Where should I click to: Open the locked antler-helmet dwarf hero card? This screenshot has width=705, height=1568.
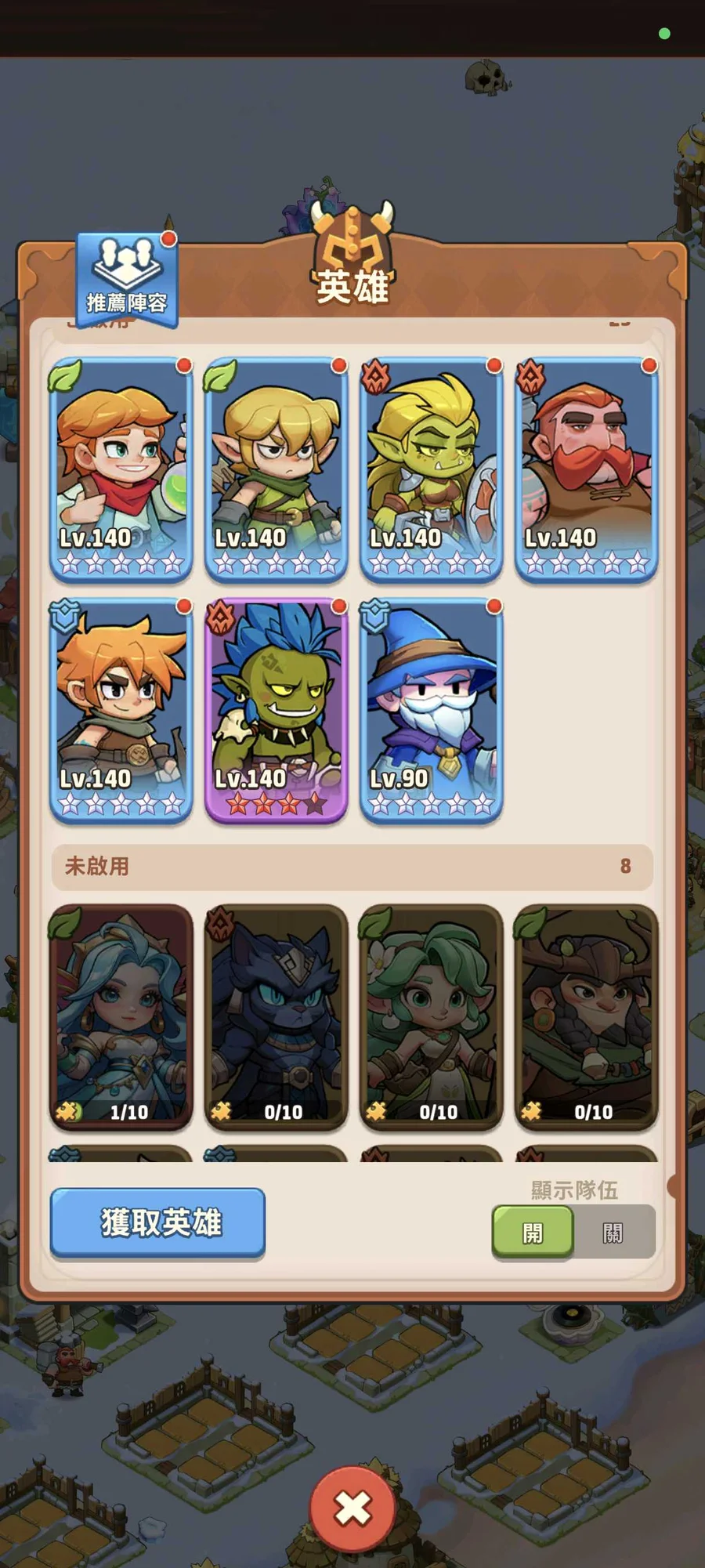click(x=586, y=1017)
